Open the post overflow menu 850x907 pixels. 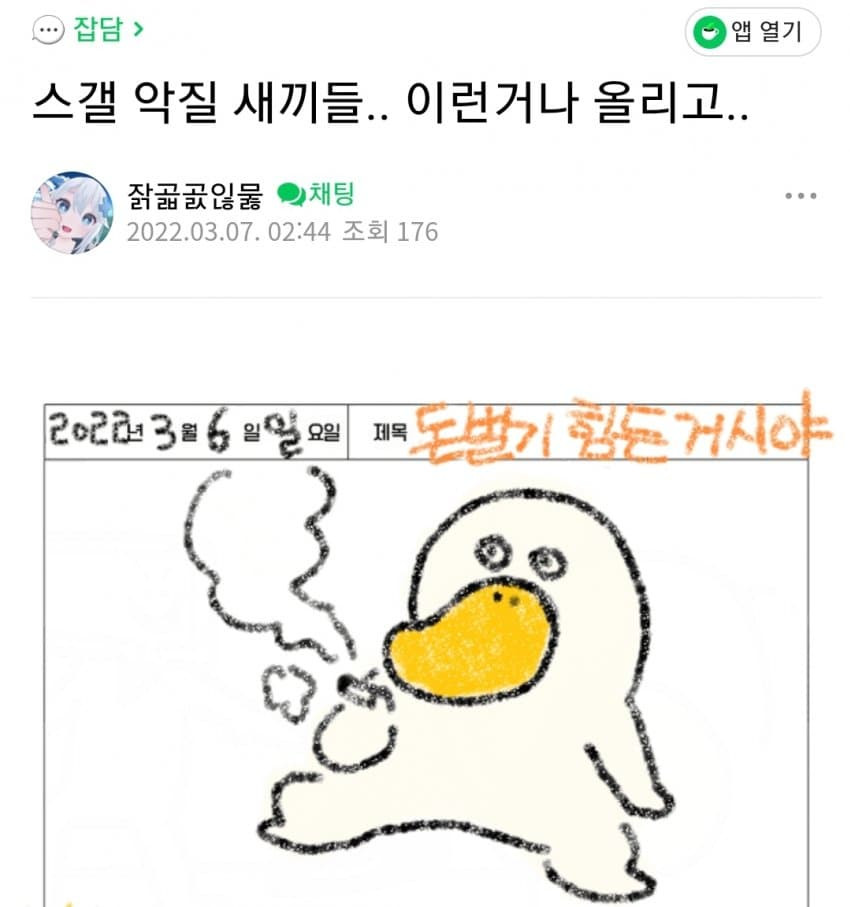801,196
